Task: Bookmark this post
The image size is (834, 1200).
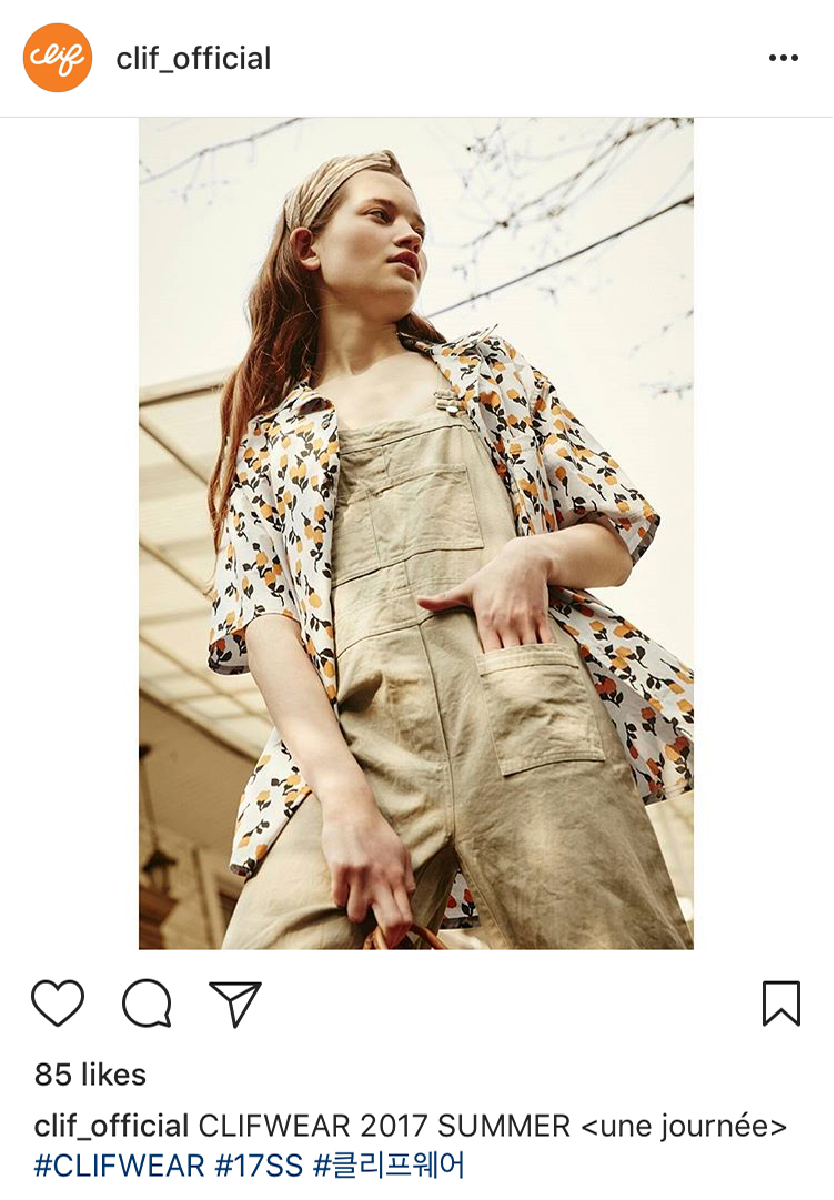Action: click(x=781, y=1003)
